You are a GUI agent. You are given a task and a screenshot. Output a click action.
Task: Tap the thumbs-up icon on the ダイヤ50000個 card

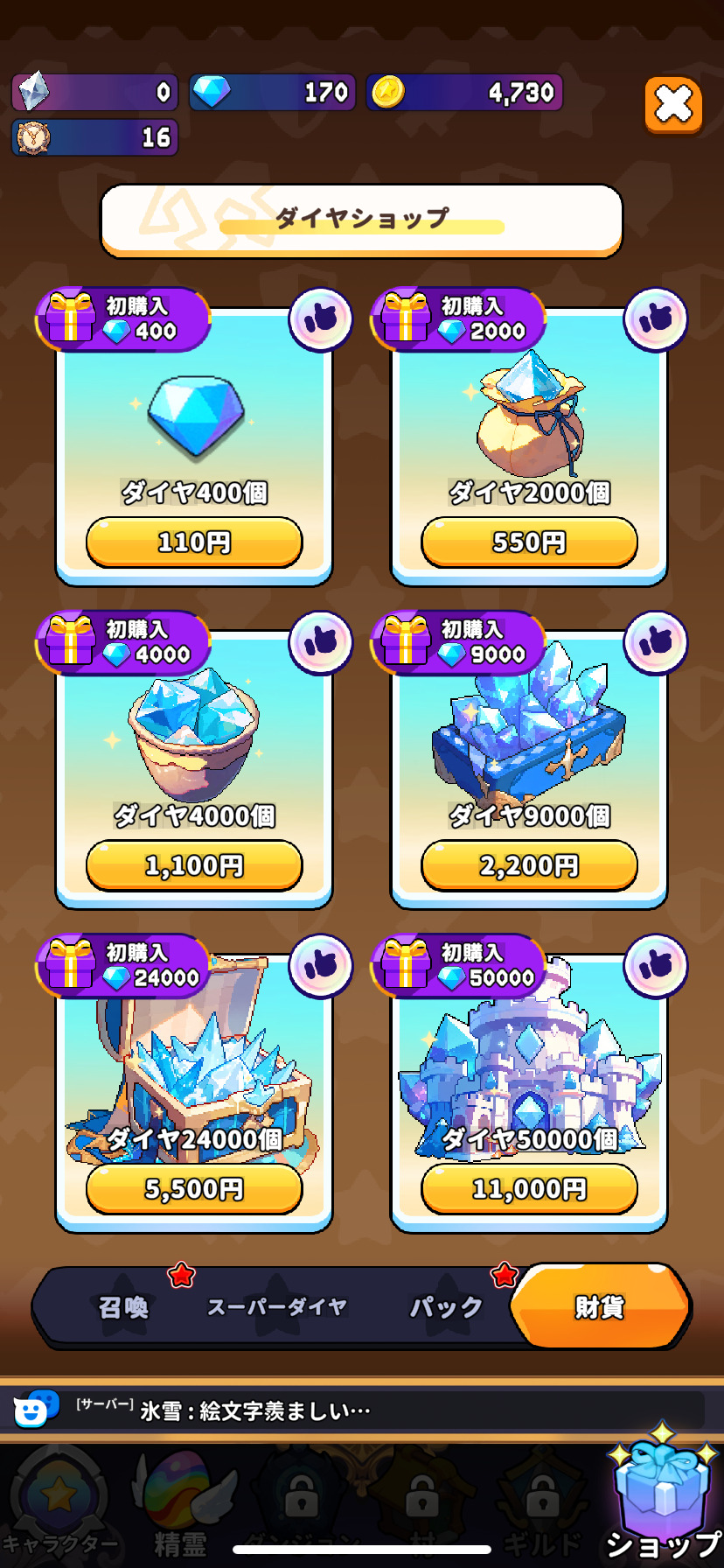click(656, 966)
